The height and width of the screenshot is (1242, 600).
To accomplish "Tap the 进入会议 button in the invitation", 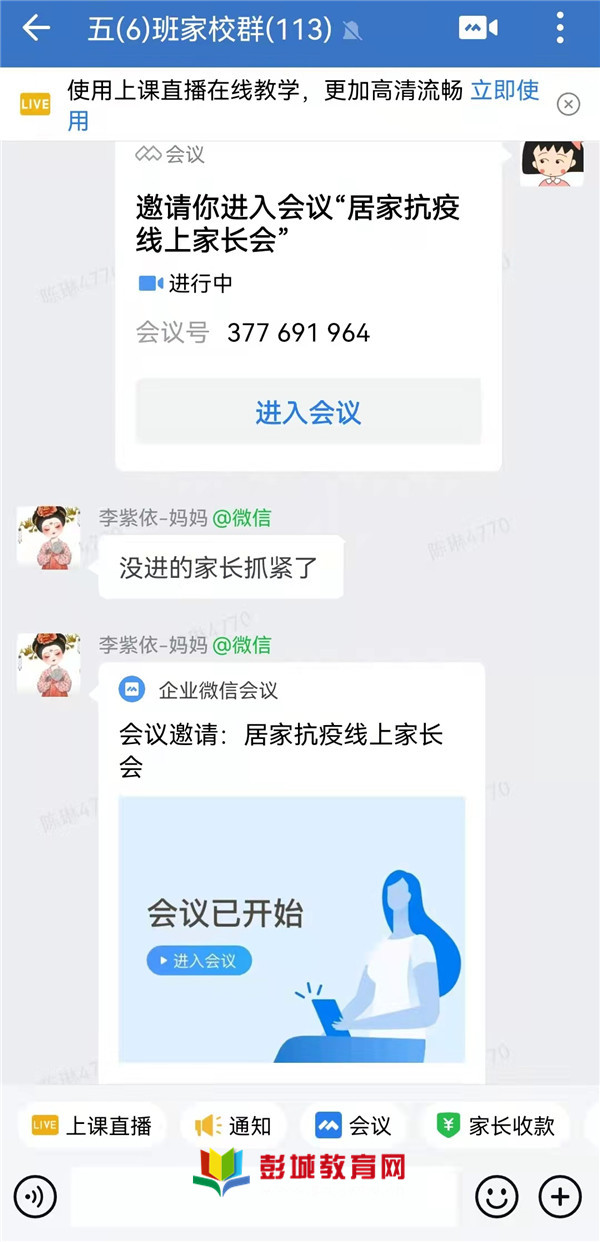I will (x=308, y=412).
